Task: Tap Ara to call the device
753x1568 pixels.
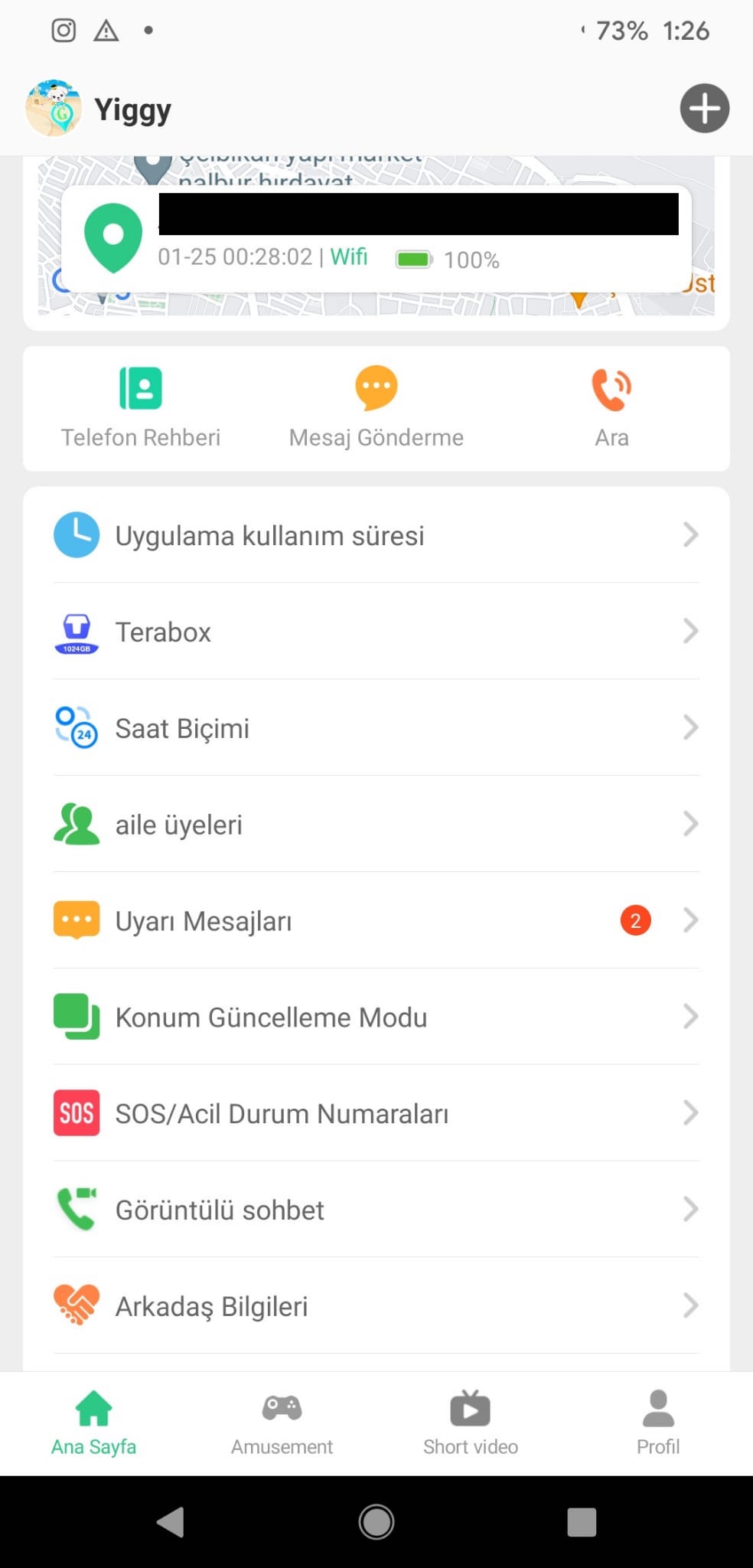Action: [611, 406]
